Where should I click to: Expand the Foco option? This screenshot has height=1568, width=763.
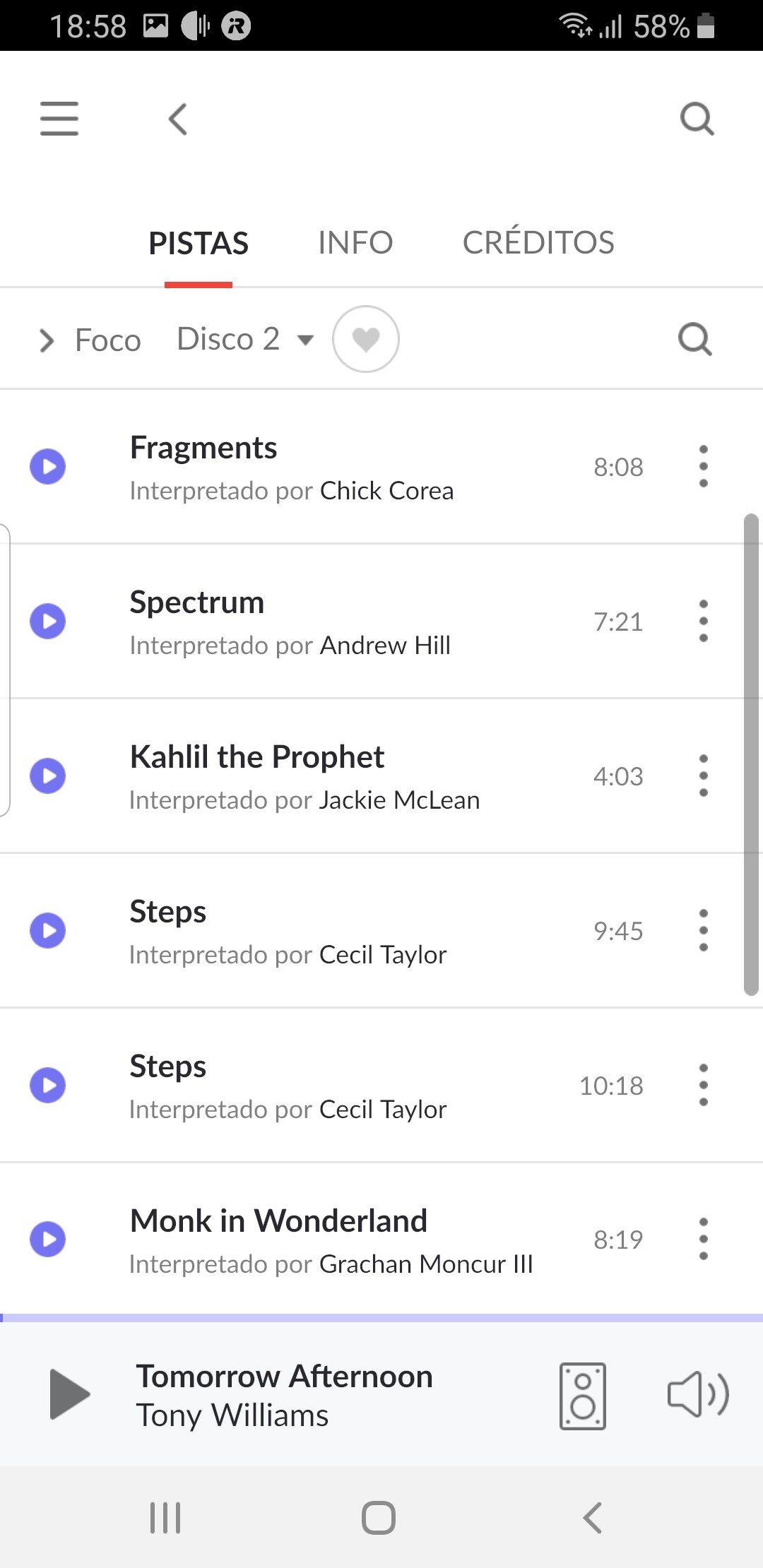[x=90, y=340]
